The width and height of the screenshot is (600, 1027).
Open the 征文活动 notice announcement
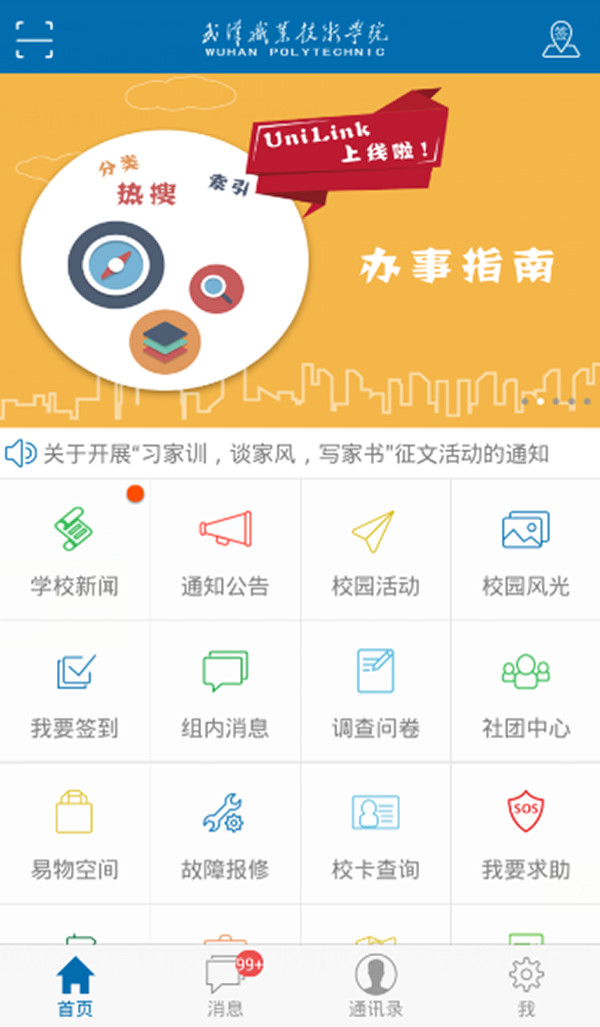296,454
